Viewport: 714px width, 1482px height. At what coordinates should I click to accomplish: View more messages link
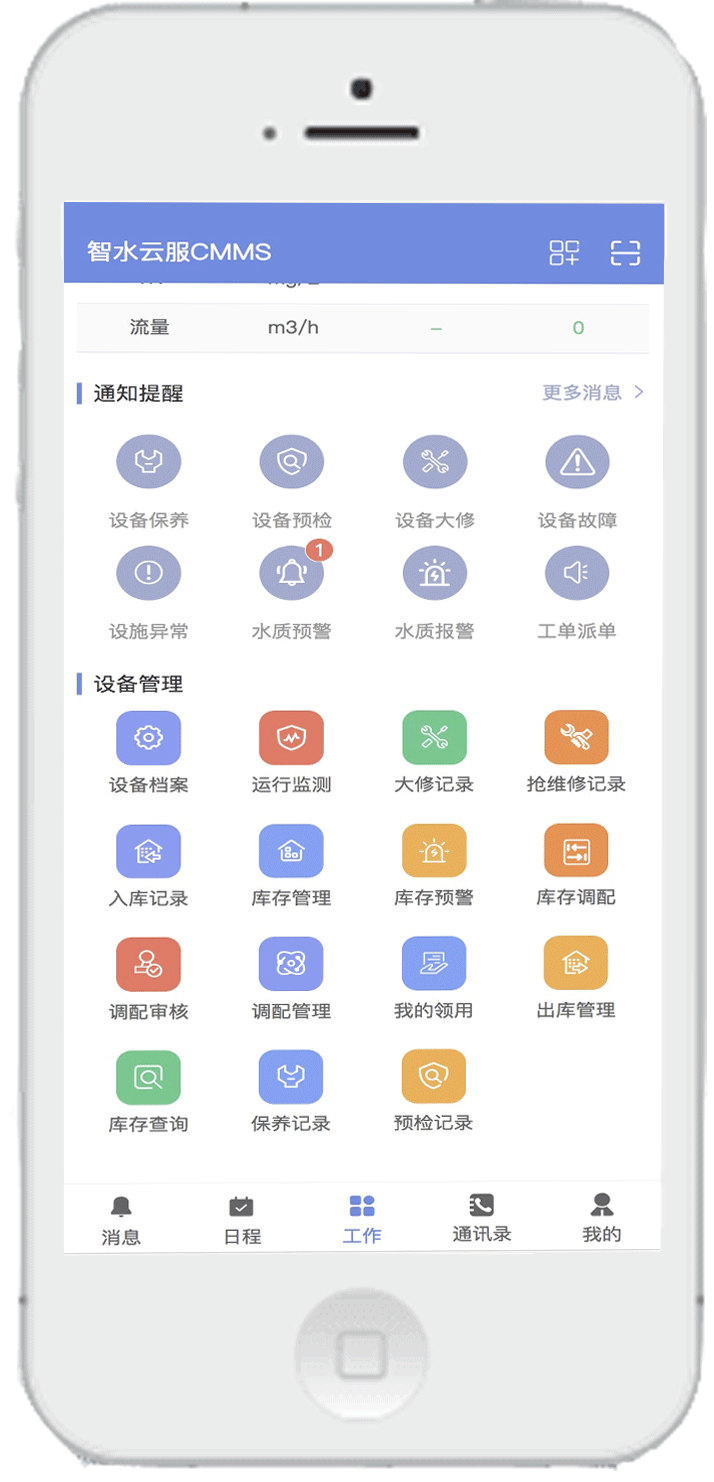pyautogui.click(x=593, y=393)
